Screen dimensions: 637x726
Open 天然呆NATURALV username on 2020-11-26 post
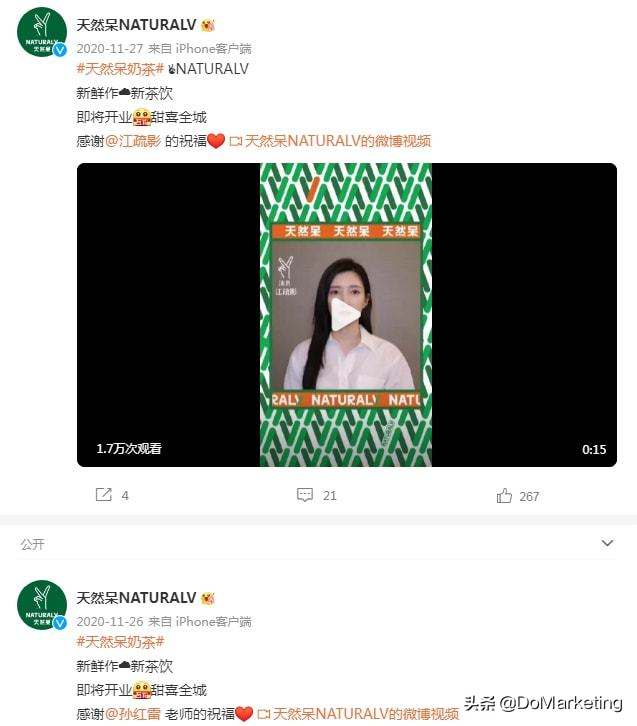[136, 598]
